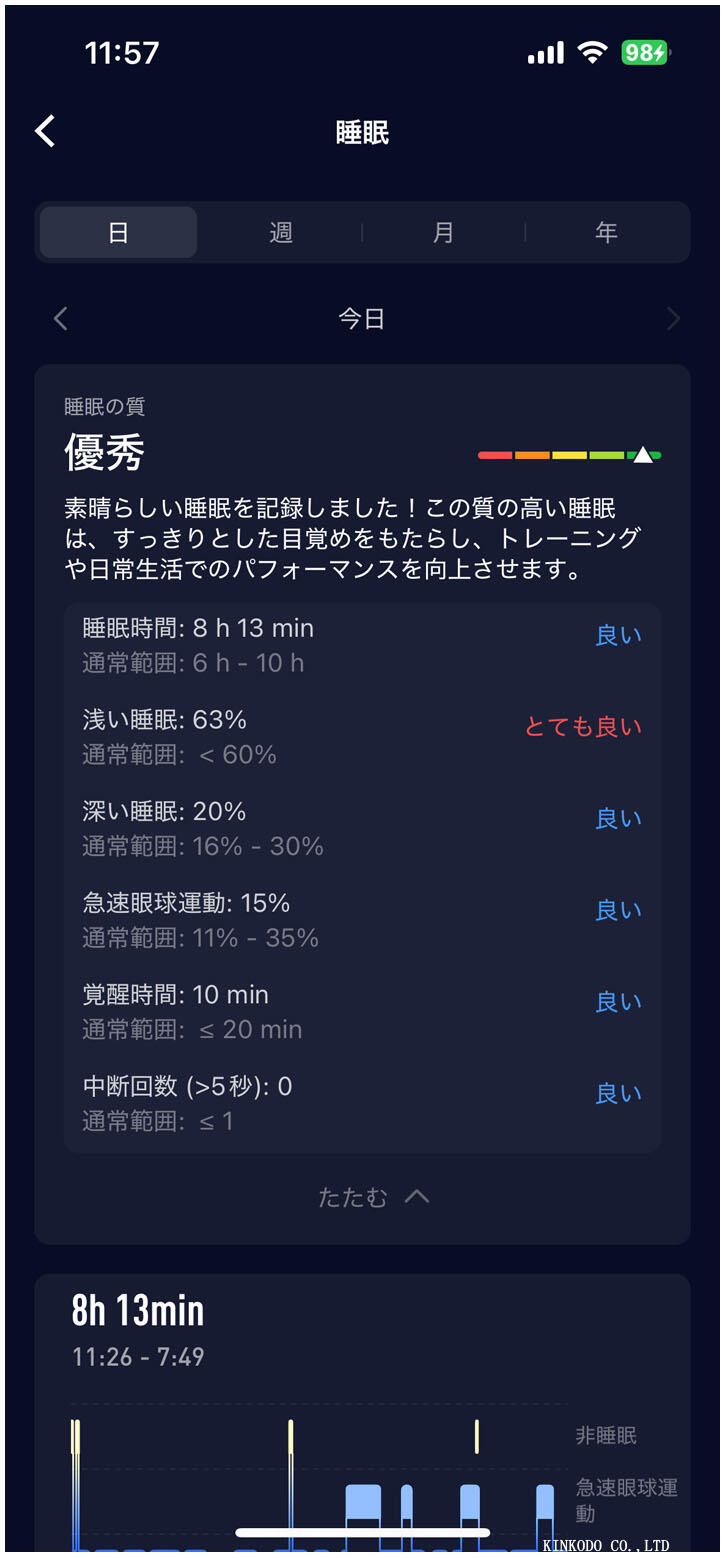Viewport: 725px width, 1558px height.
Task: Tap the 良い status next to 睡眠時間
Action: pyautogui.click(x=618, y=635)
